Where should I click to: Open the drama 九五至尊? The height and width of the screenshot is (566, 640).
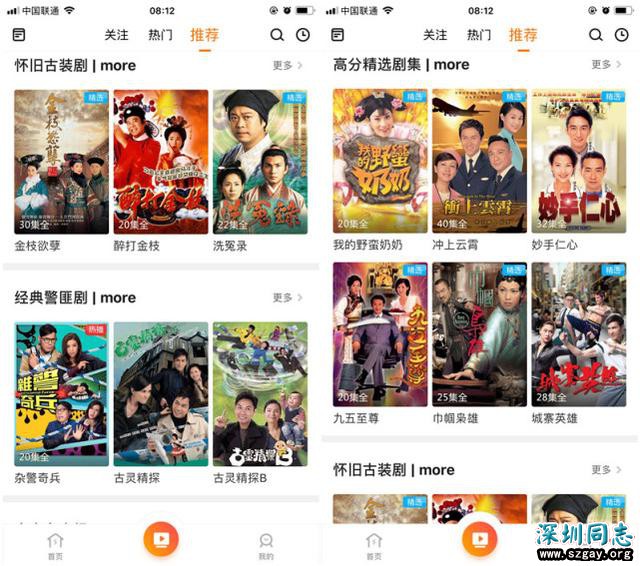pos(379,334)
